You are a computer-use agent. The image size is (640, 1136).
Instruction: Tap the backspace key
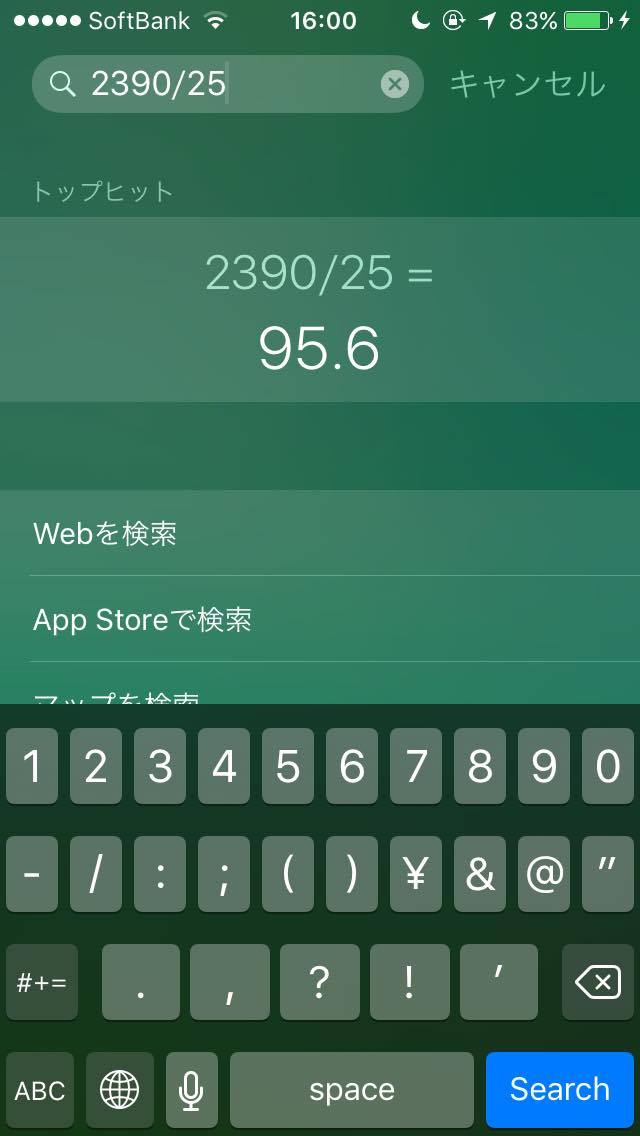(x=597, y=982)
